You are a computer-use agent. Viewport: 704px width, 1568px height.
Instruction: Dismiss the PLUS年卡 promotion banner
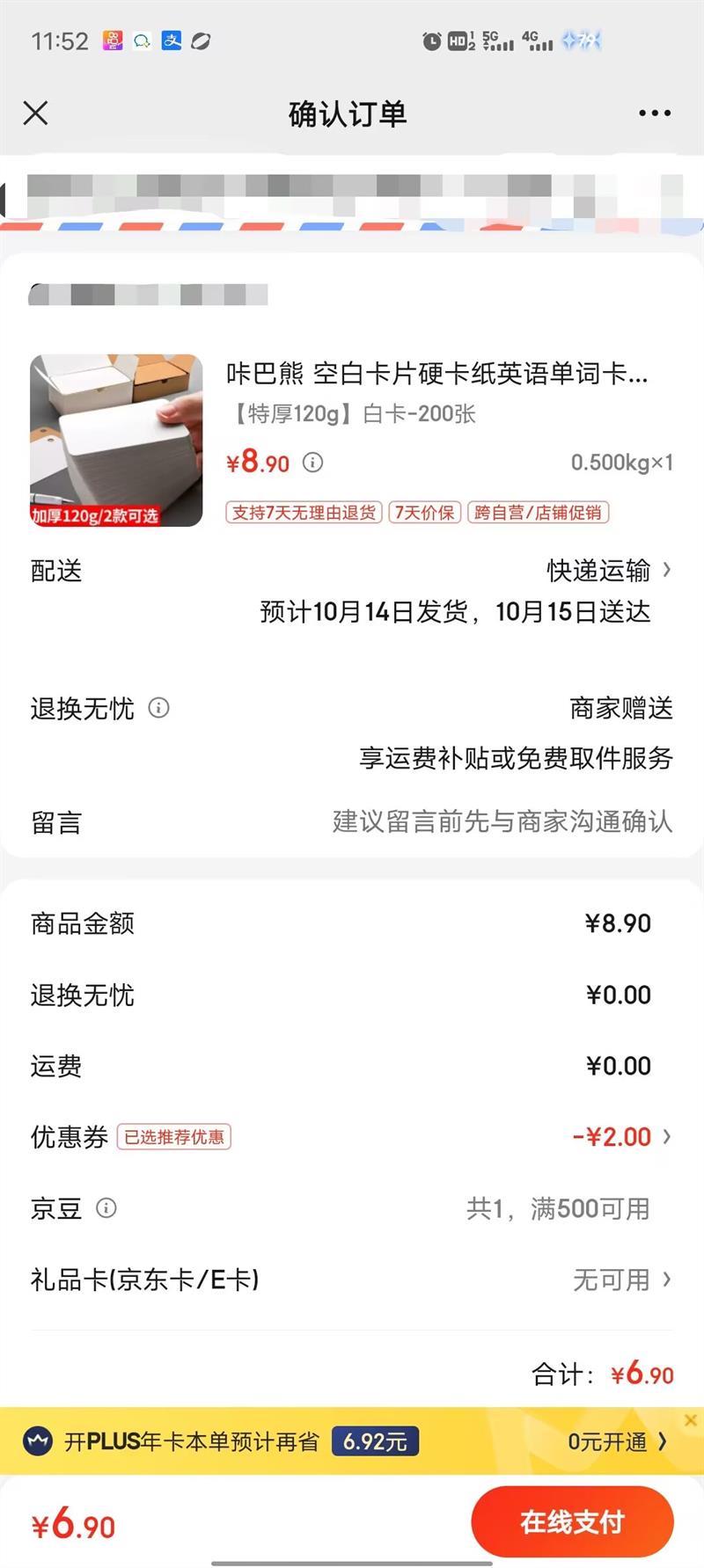tap(691, 1420)
